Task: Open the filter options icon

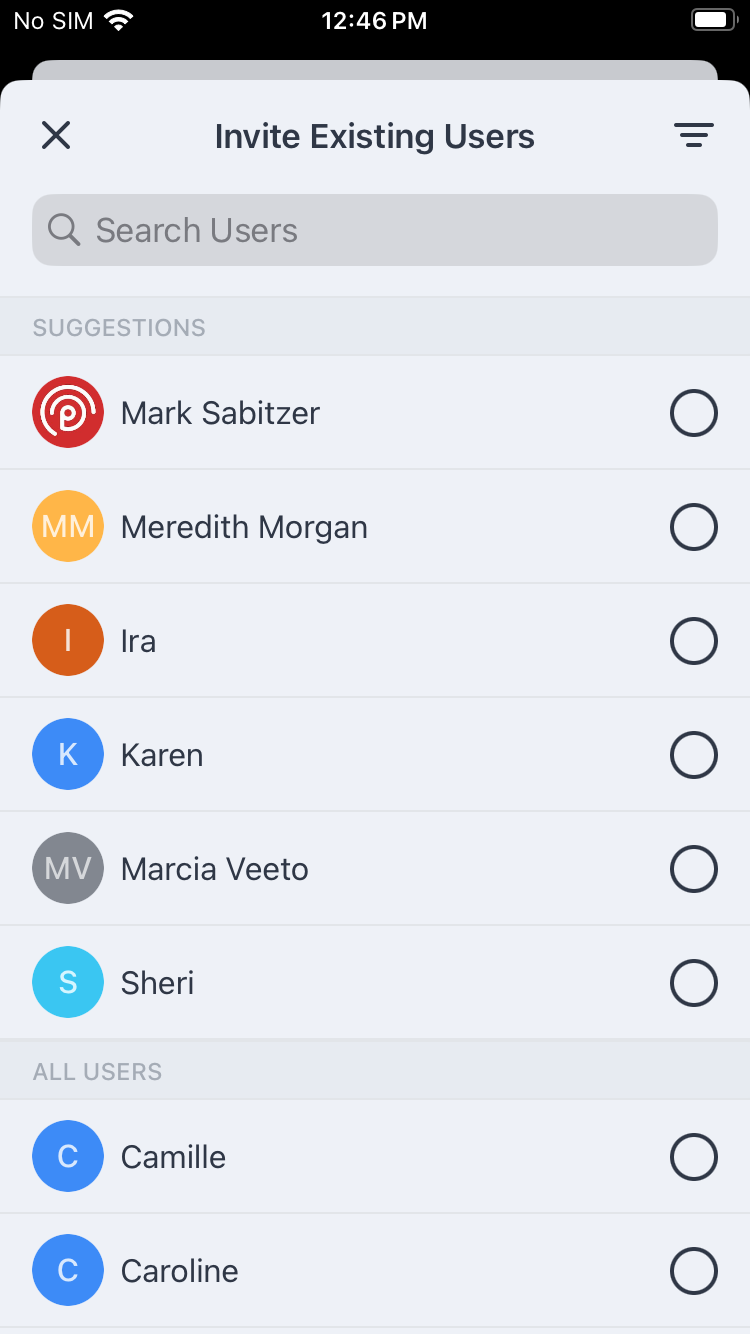Action: click(693, 135)
